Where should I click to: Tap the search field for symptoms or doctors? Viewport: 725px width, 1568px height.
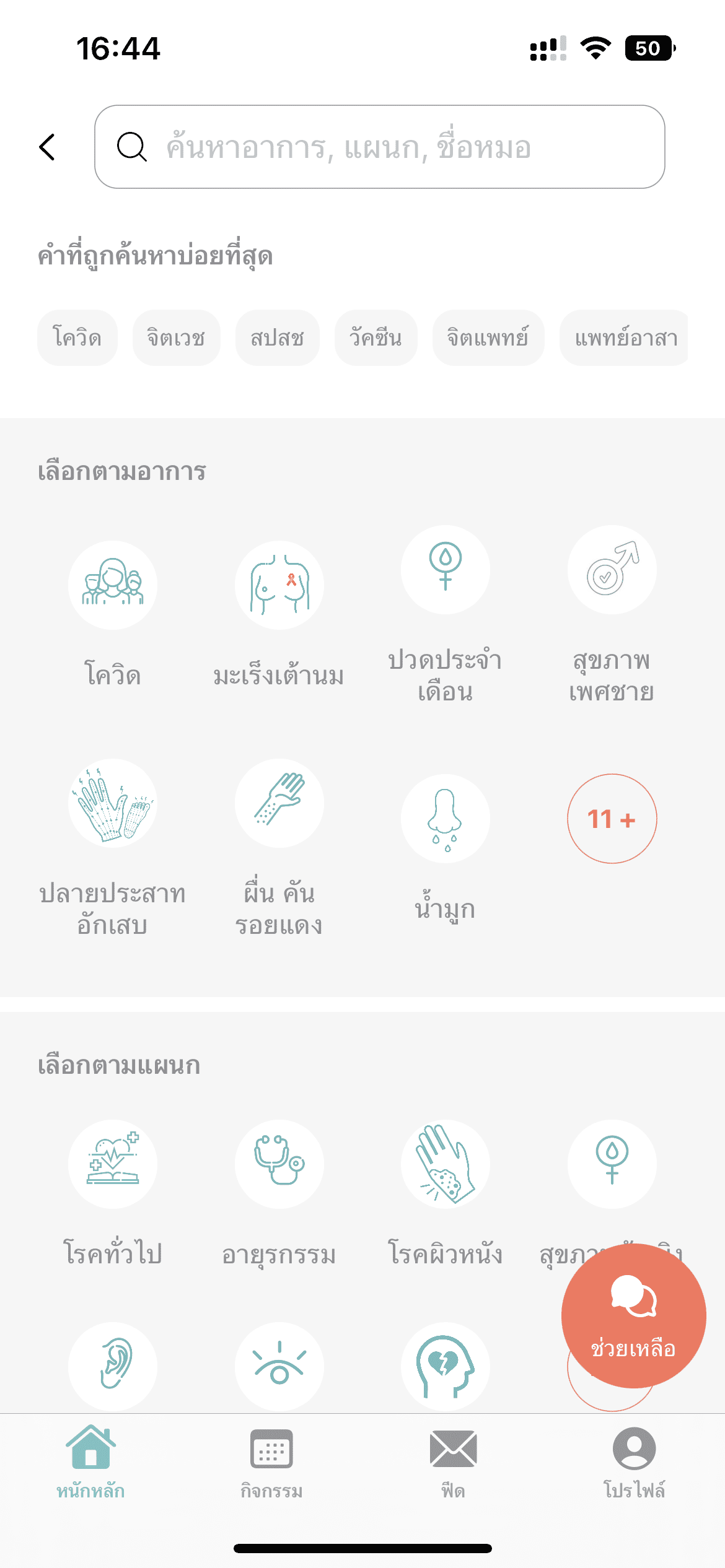[380, 147]
